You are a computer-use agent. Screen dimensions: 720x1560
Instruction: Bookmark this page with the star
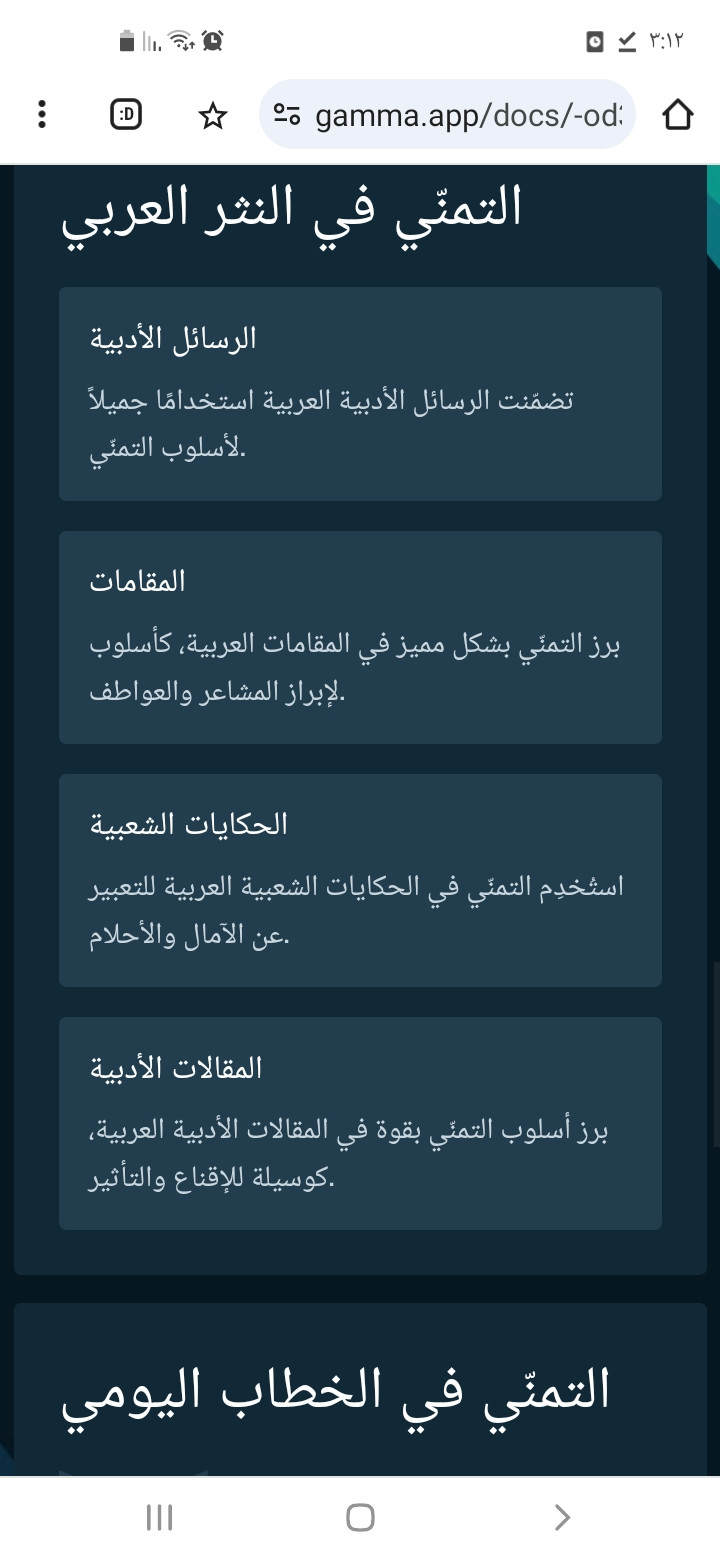tap(212, 116)
